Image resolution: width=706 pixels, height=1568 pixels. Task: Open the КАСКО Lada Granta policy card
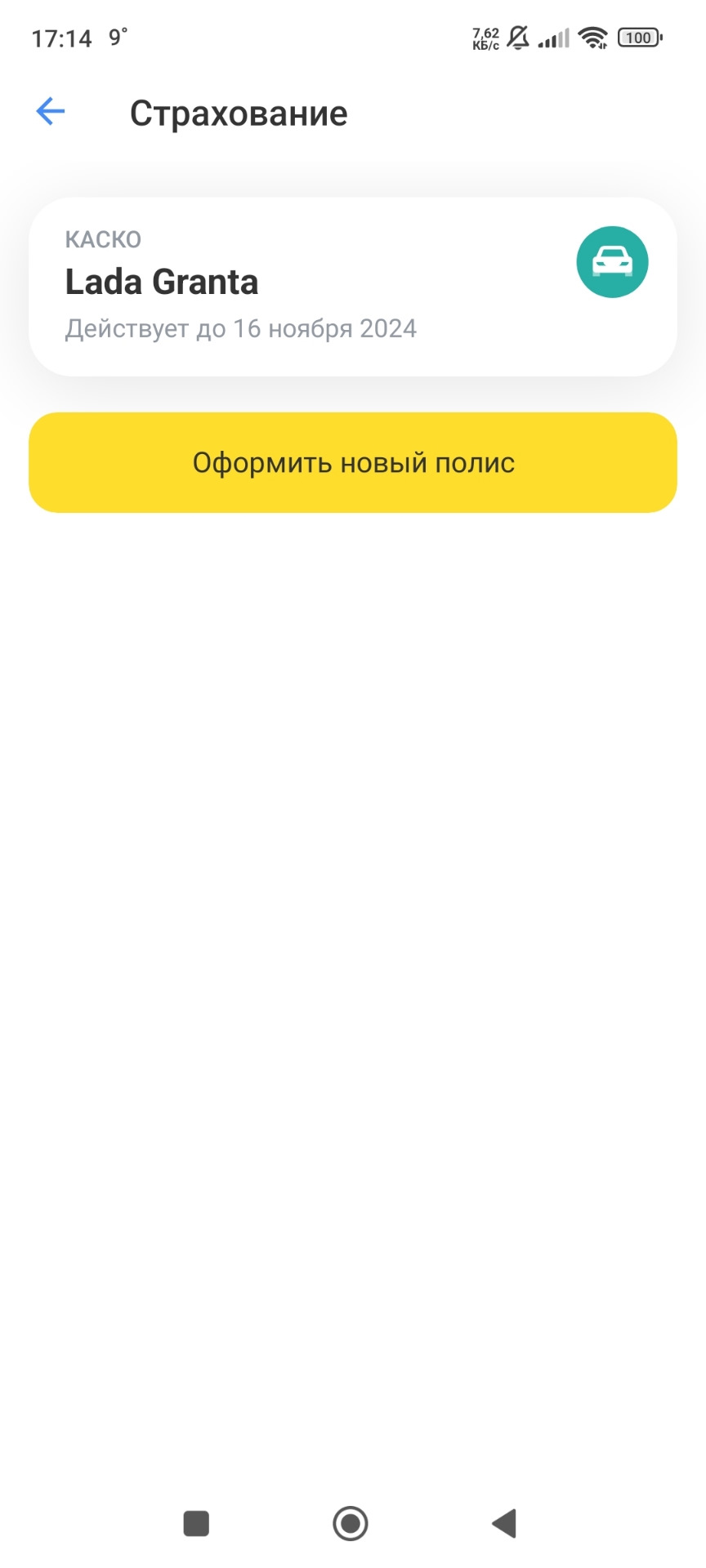tap(352, 287)
